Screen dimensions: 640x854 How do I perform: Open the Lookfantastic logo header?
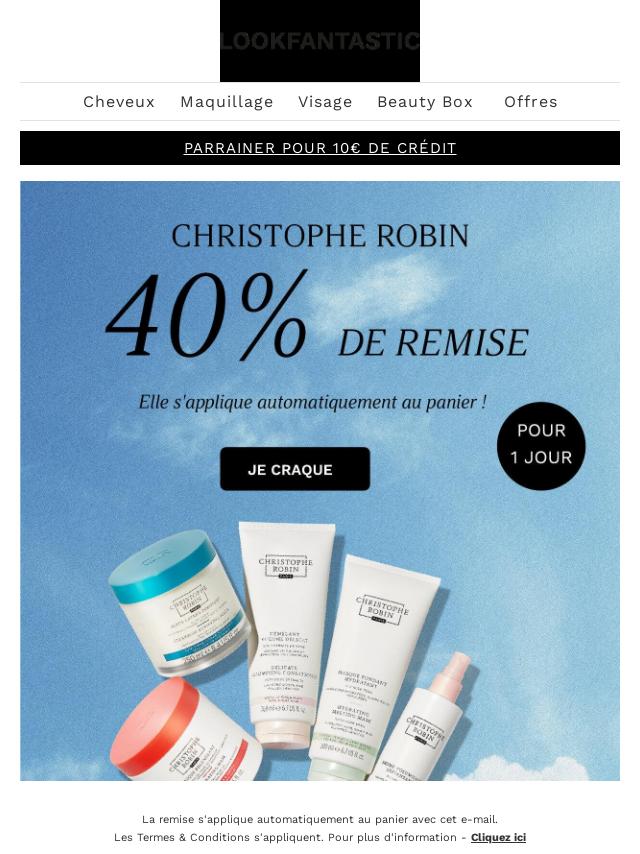[x=320, y=41]
